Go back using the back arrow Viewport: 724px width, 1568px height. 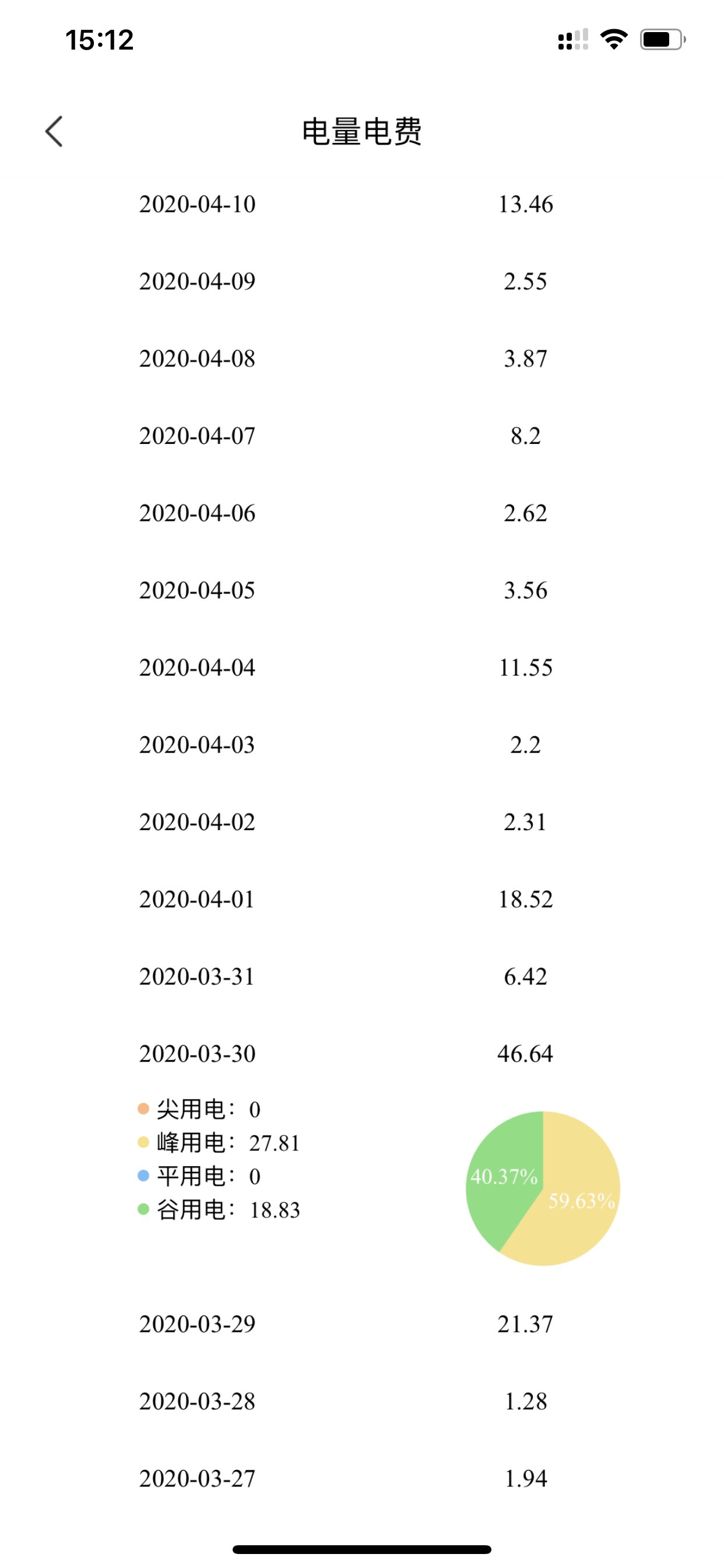click(x=54, y=131)
